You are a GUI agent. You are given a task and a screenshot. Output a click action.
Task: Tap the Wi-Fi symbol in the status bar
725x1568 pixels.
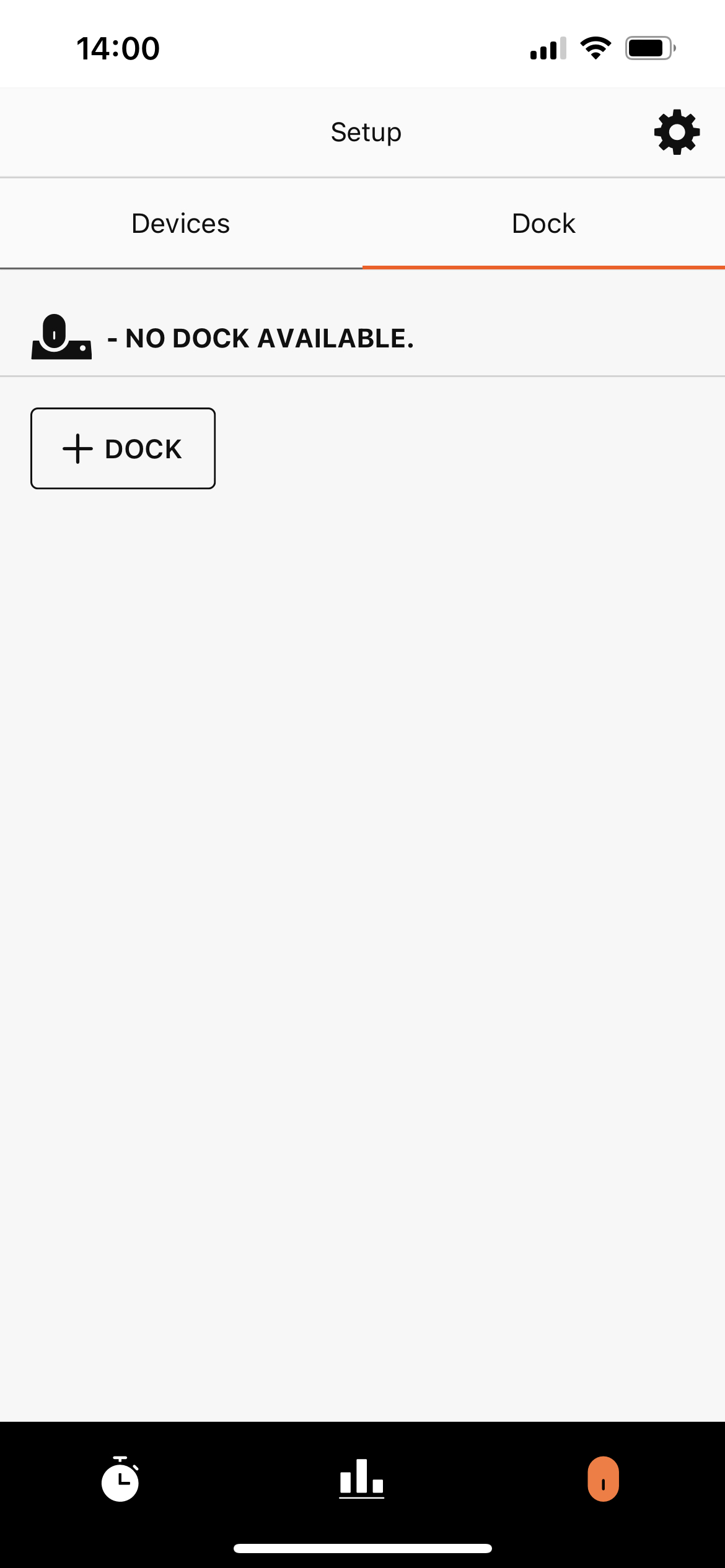[596, 48]
